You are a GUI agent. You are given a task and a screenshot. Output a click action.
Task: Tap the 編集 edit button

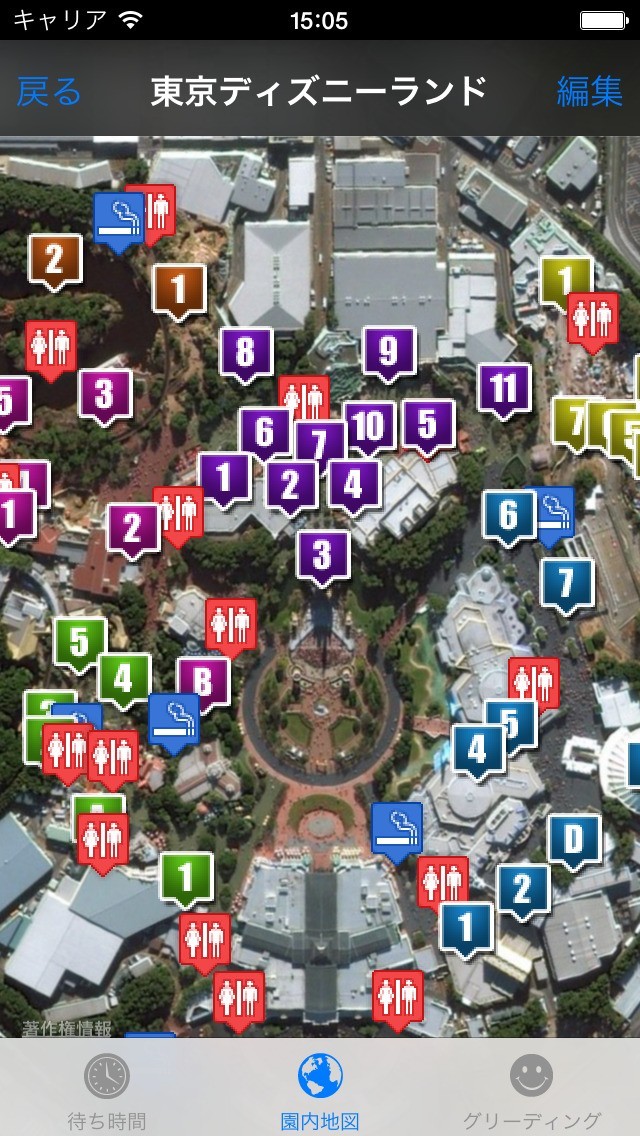click(589, 92)
